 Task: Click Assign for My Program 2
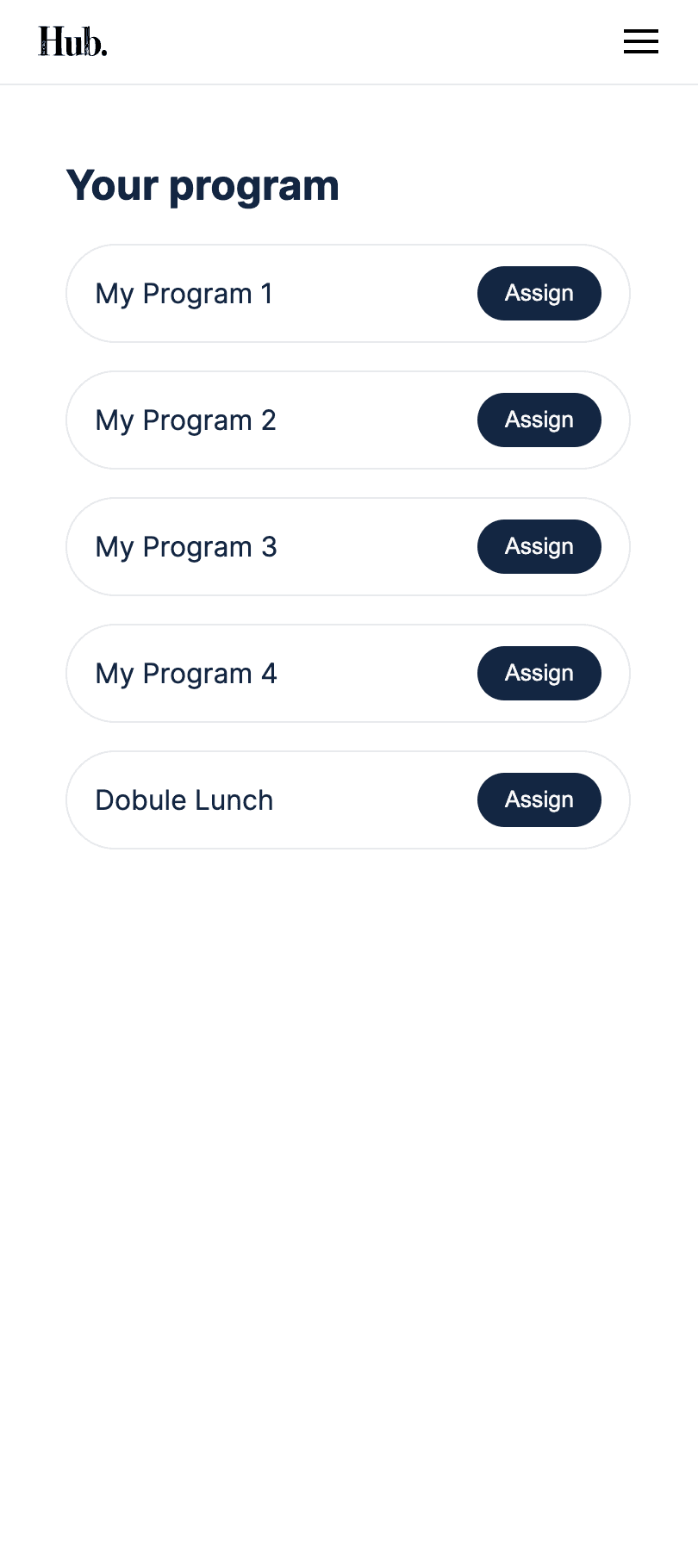coord(539,420)
